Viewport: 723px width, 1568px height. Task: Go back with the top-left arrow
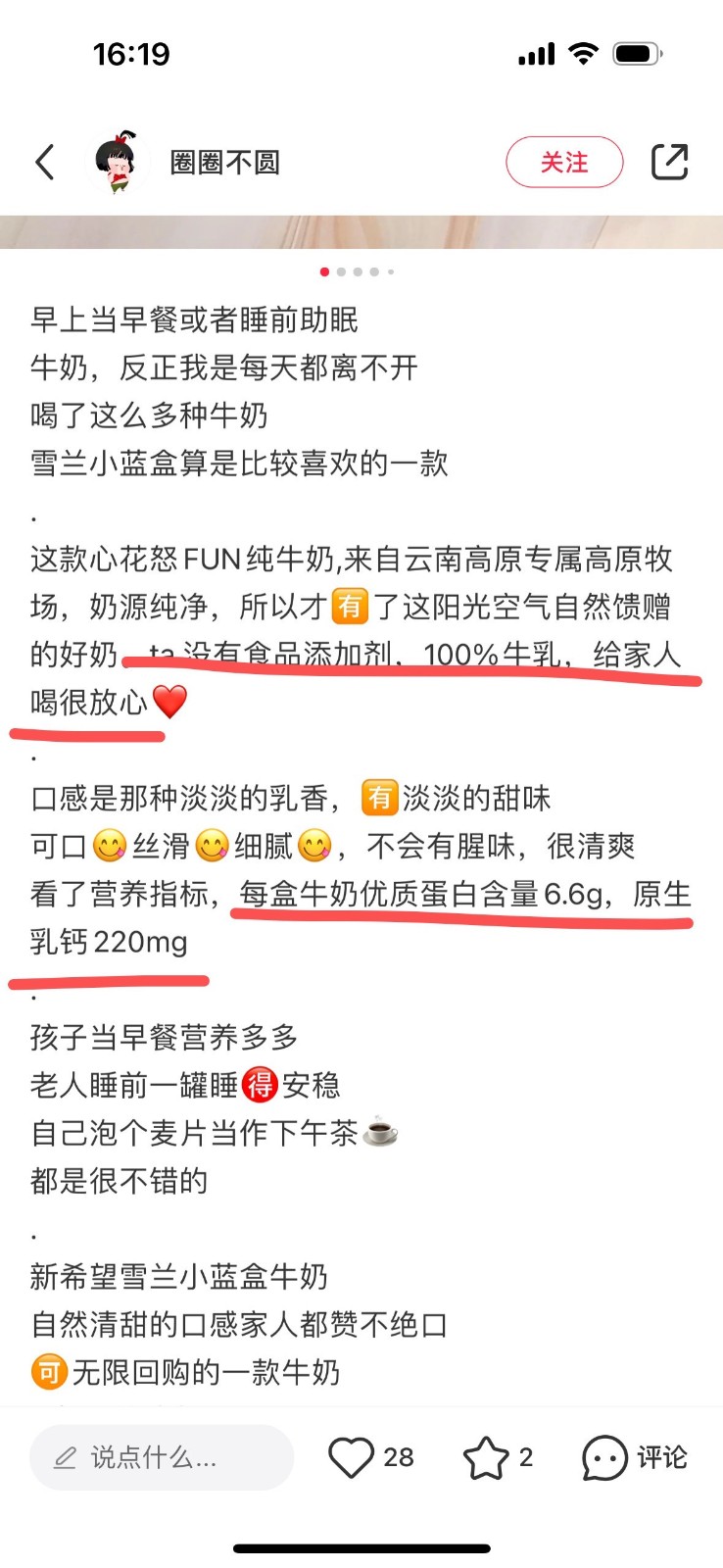click(45, 162)
